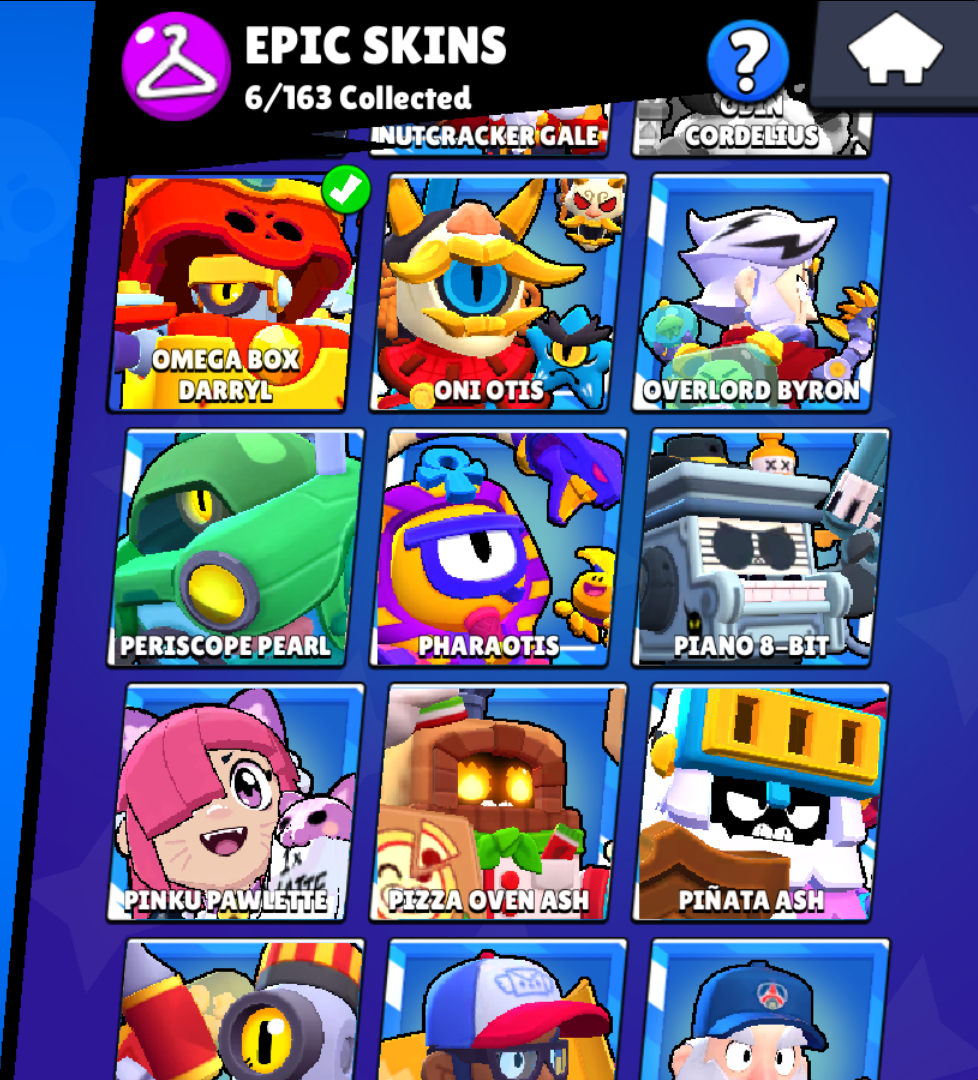Open the Pinku Pawlette skin

coord(236,801)
